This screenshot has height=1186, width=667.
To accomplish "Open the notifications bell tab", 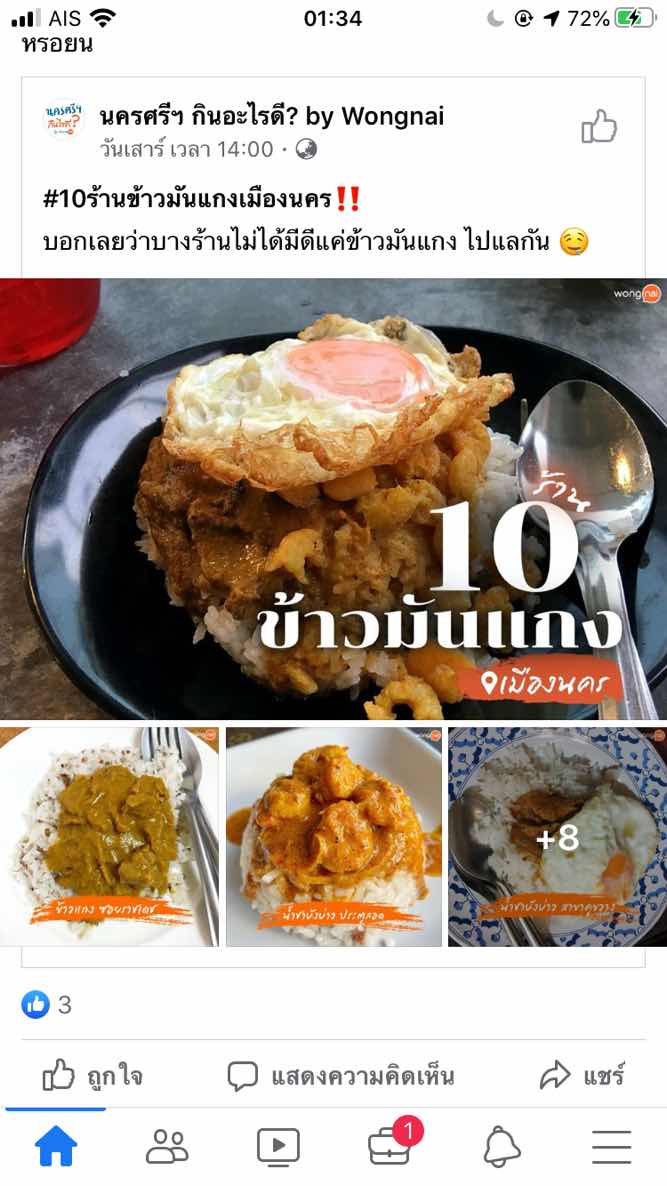I will [502, 1146].
